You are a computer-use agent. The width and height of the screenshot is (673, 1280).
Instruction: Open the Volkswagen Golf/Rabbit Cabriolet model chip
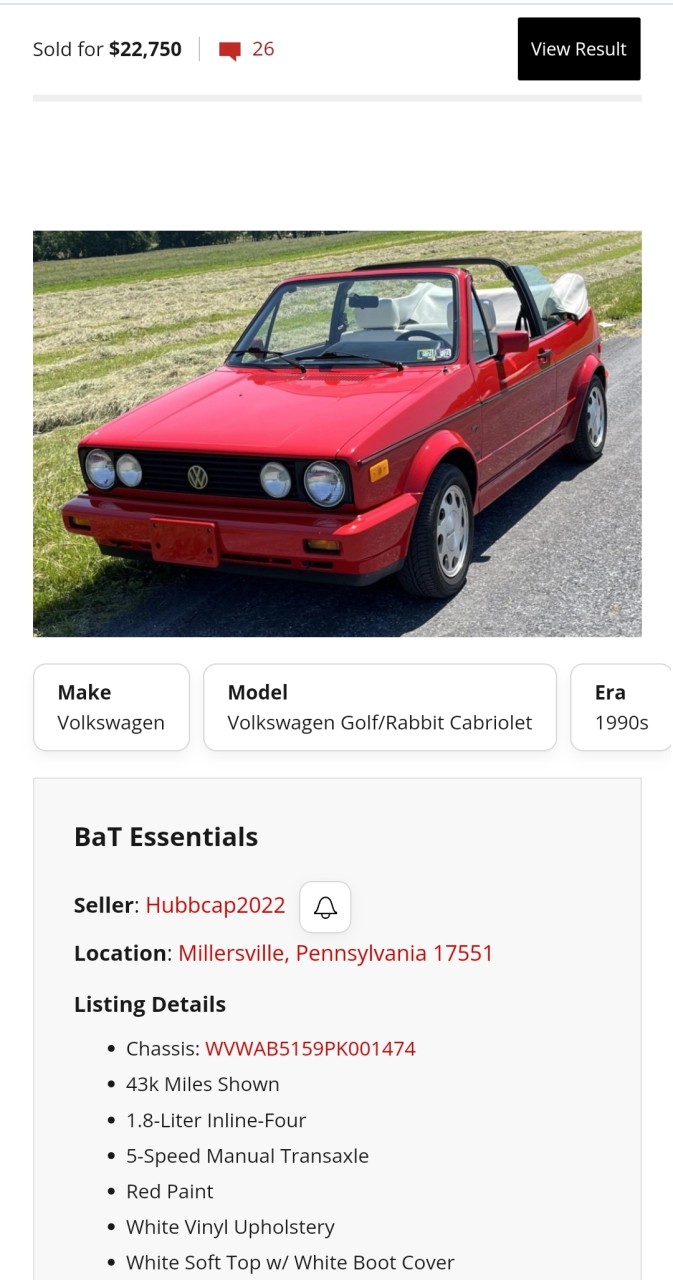pyautogui.click(x=379, y=707)
